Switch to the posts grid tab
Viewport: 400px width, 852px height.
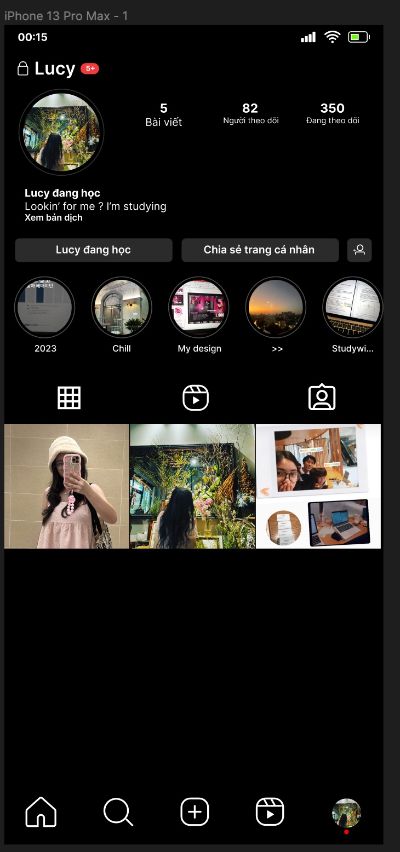pyautogui.click(x=69, y=398)
